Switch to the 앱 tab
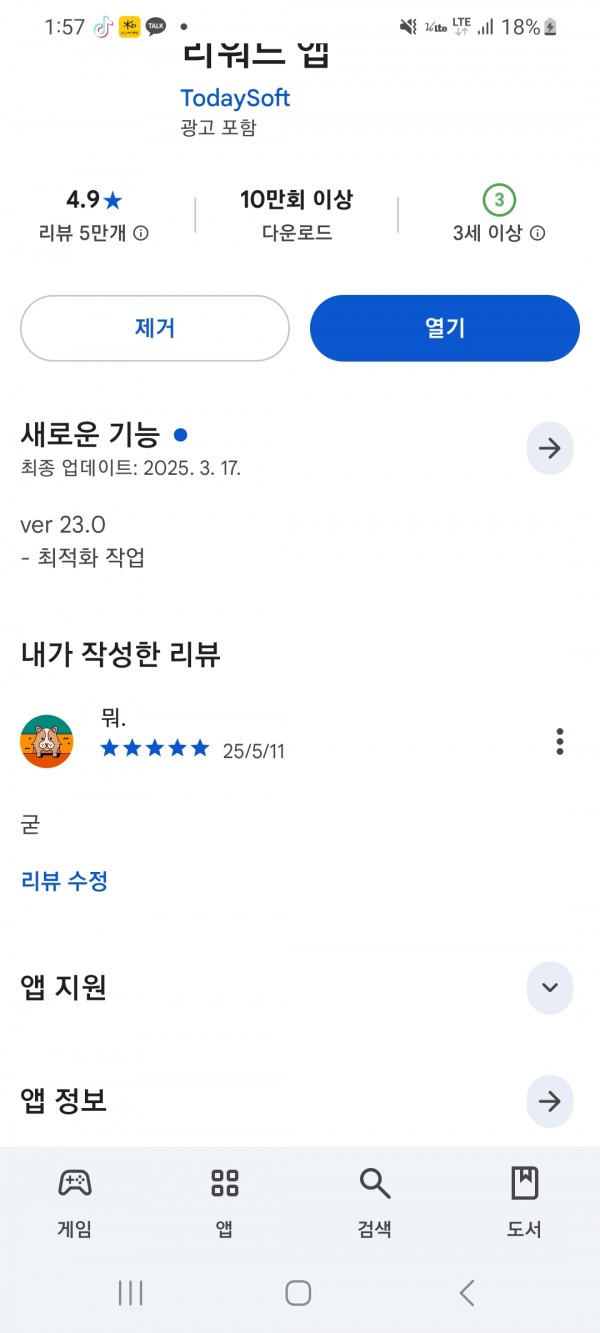This screenshot has height=1333, width=600. coord(225,1202)
